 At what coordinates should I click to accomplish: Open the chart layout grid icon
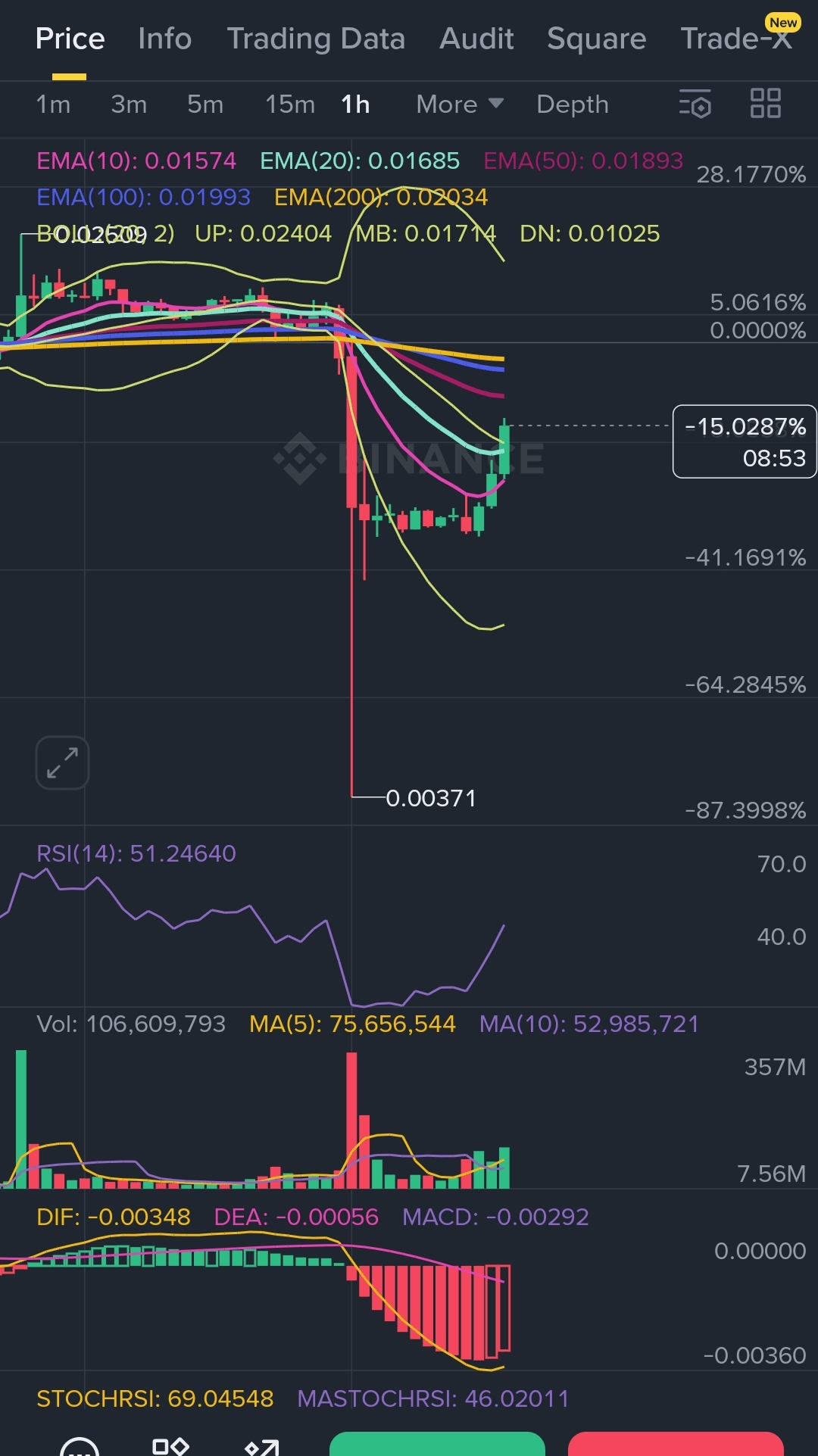[765, 104]
